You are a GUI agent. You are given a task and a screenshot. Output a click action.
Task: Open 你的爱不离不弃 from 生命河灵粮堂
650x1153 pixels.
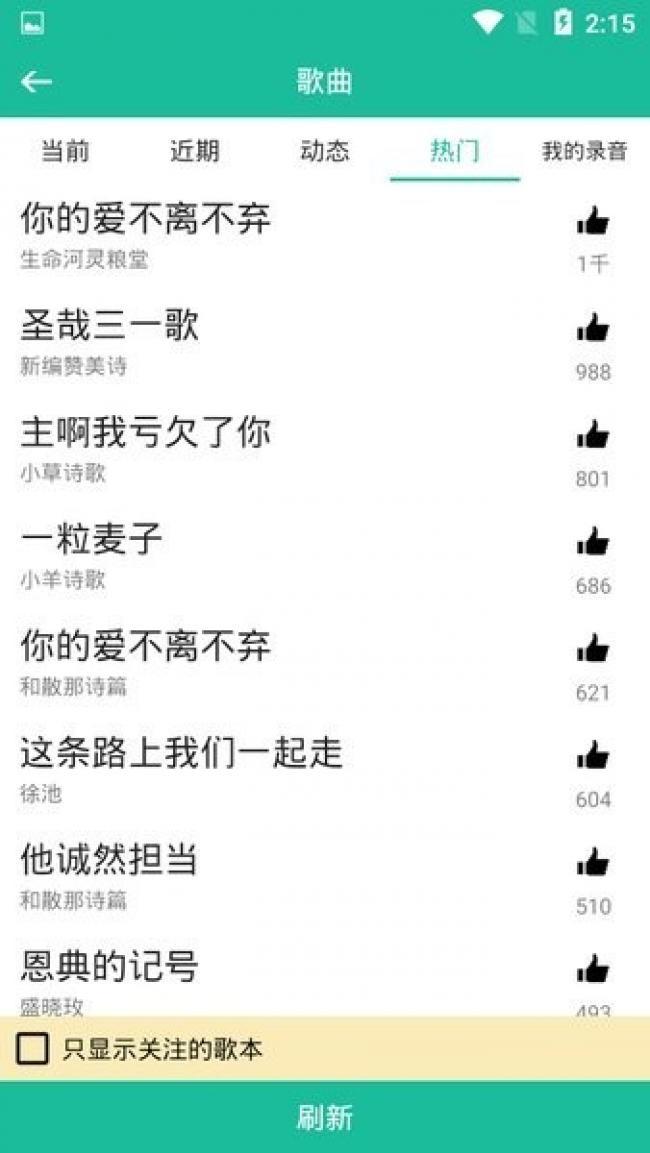tap(146, 218)
